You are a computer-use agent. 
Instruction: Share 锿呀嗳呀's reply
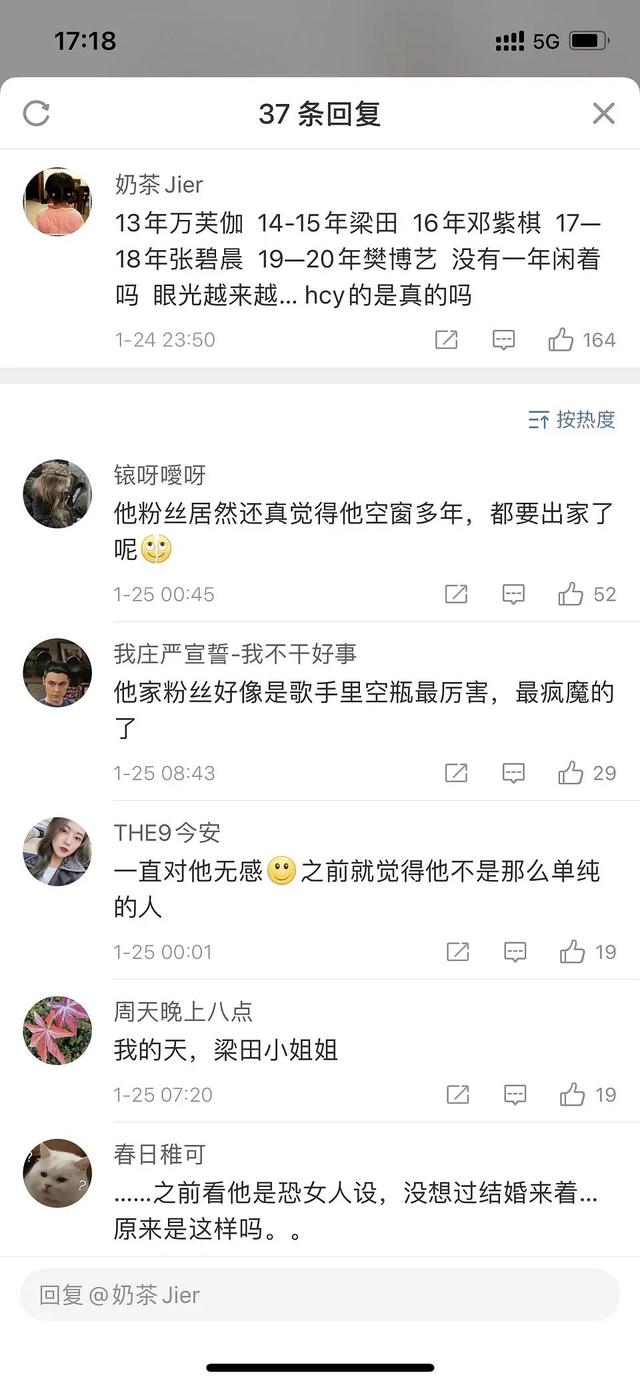click(x=456, y=594)
